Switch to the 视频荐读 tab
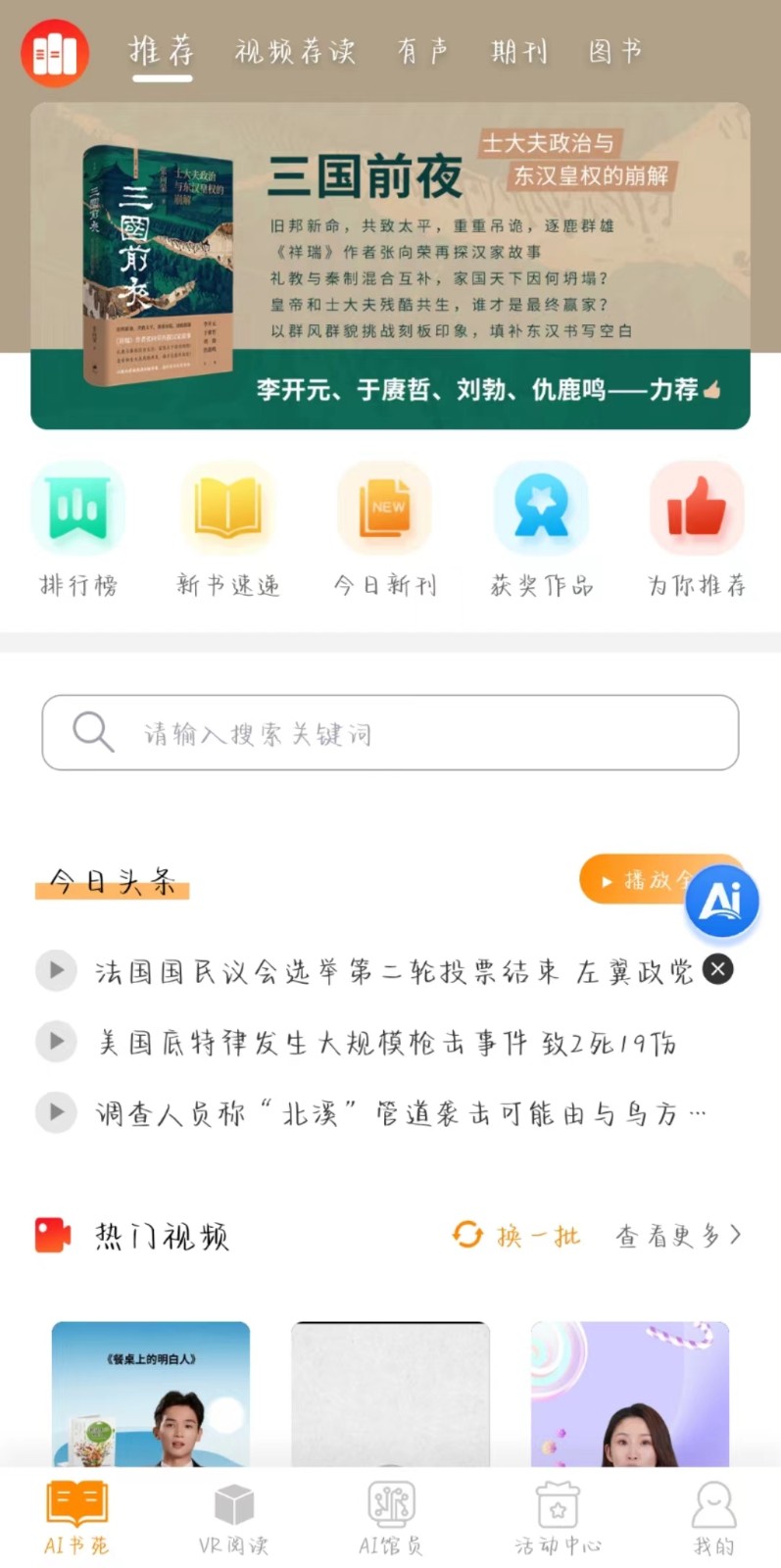Viewport: 781px width, 1568px height. [x=294, y=53]
